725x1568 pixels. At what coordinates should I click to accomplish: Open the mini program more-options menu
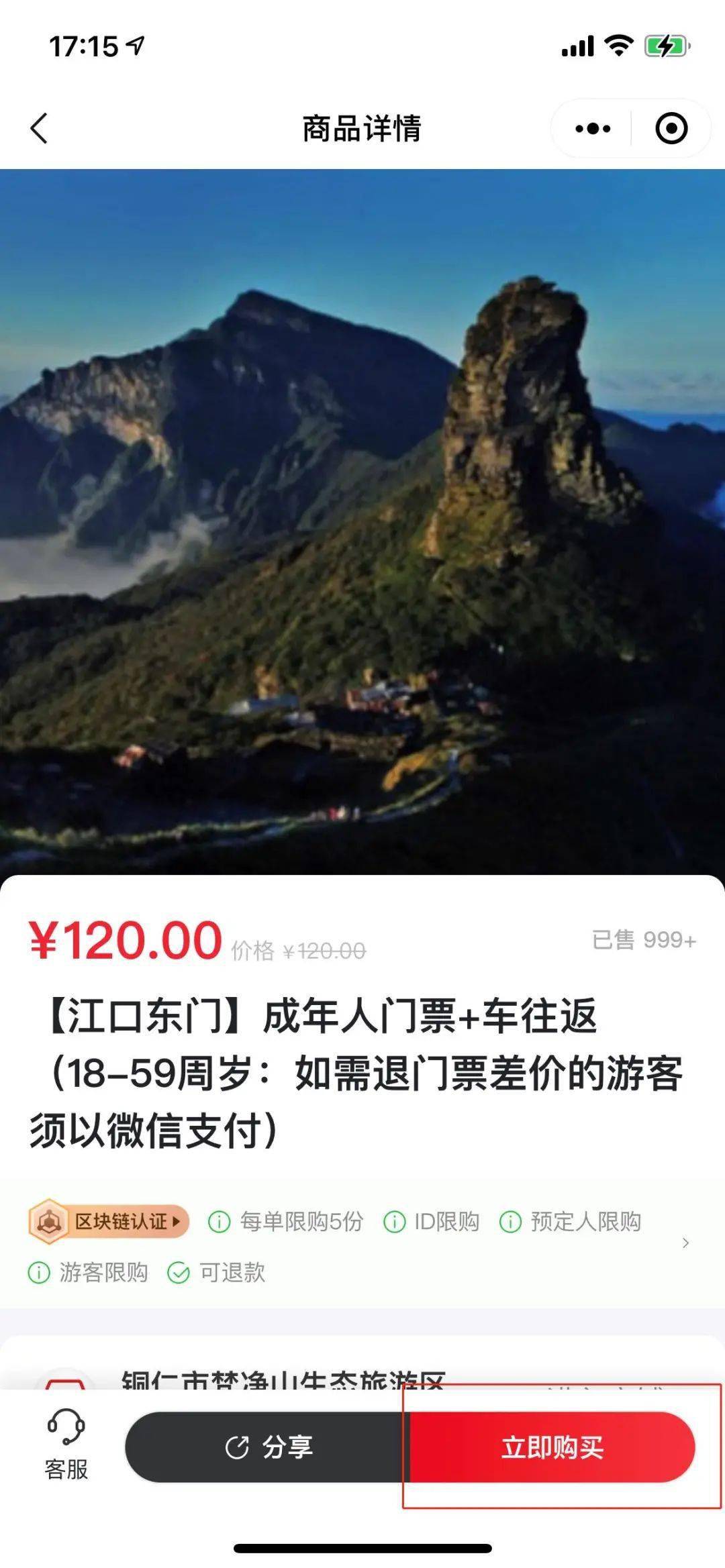(593, 128)
